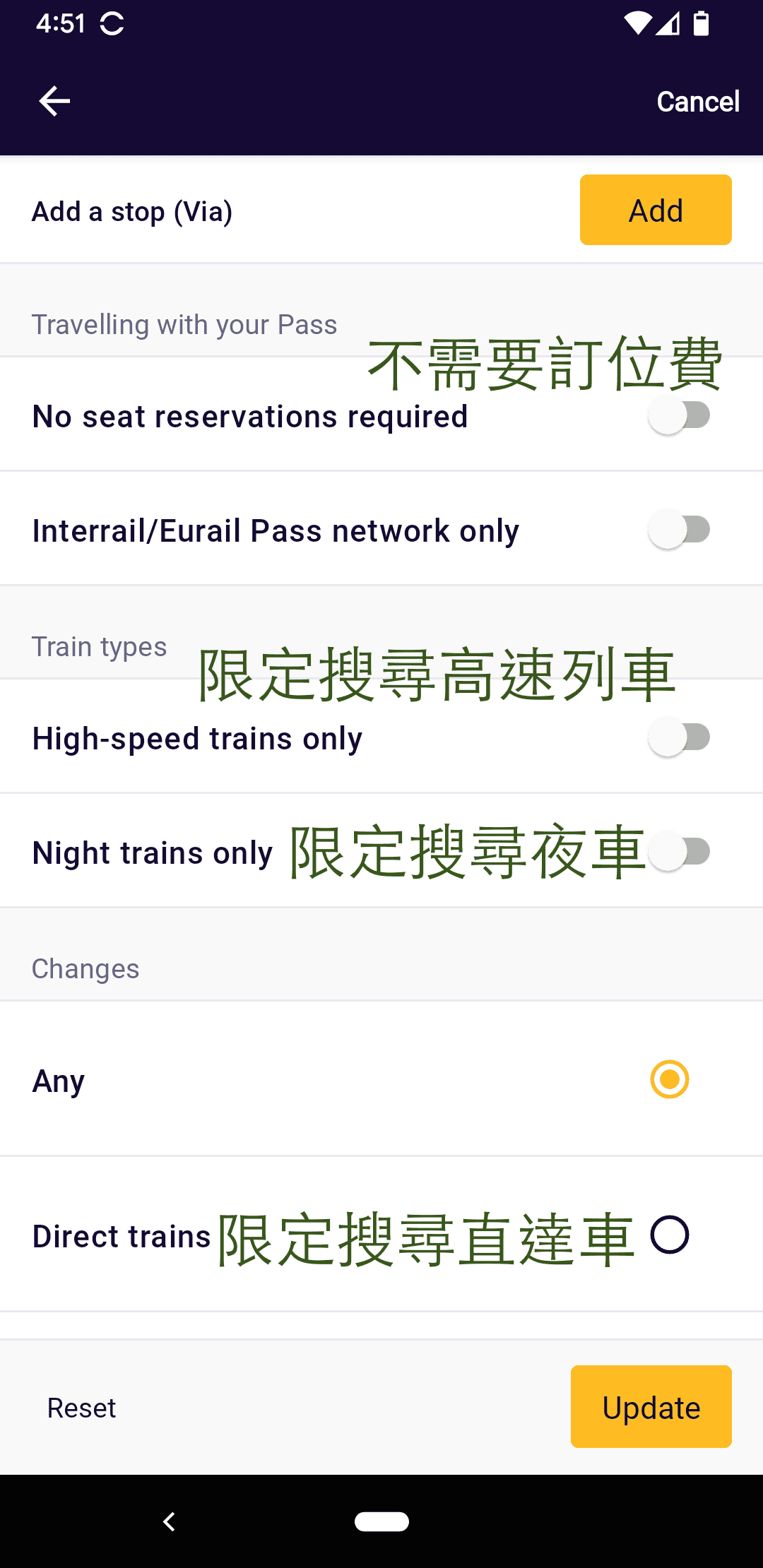Tap the battery icon in the status bar
Image resolution: width=763 pixels, height=1568 pixels.
pos(702,23)
